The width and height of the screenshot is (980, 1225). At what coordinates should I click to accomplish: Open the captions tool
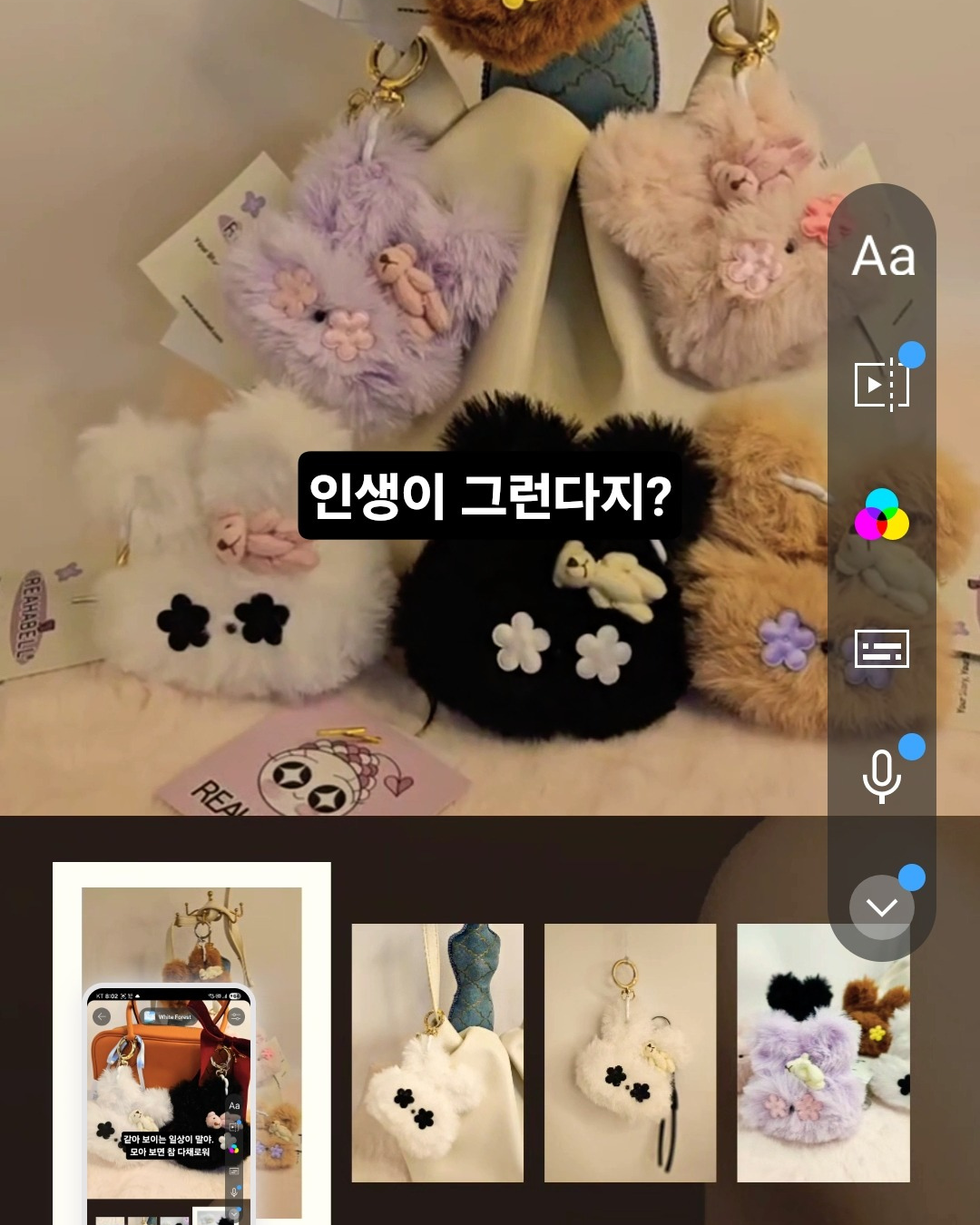click(x=882, y=649)
